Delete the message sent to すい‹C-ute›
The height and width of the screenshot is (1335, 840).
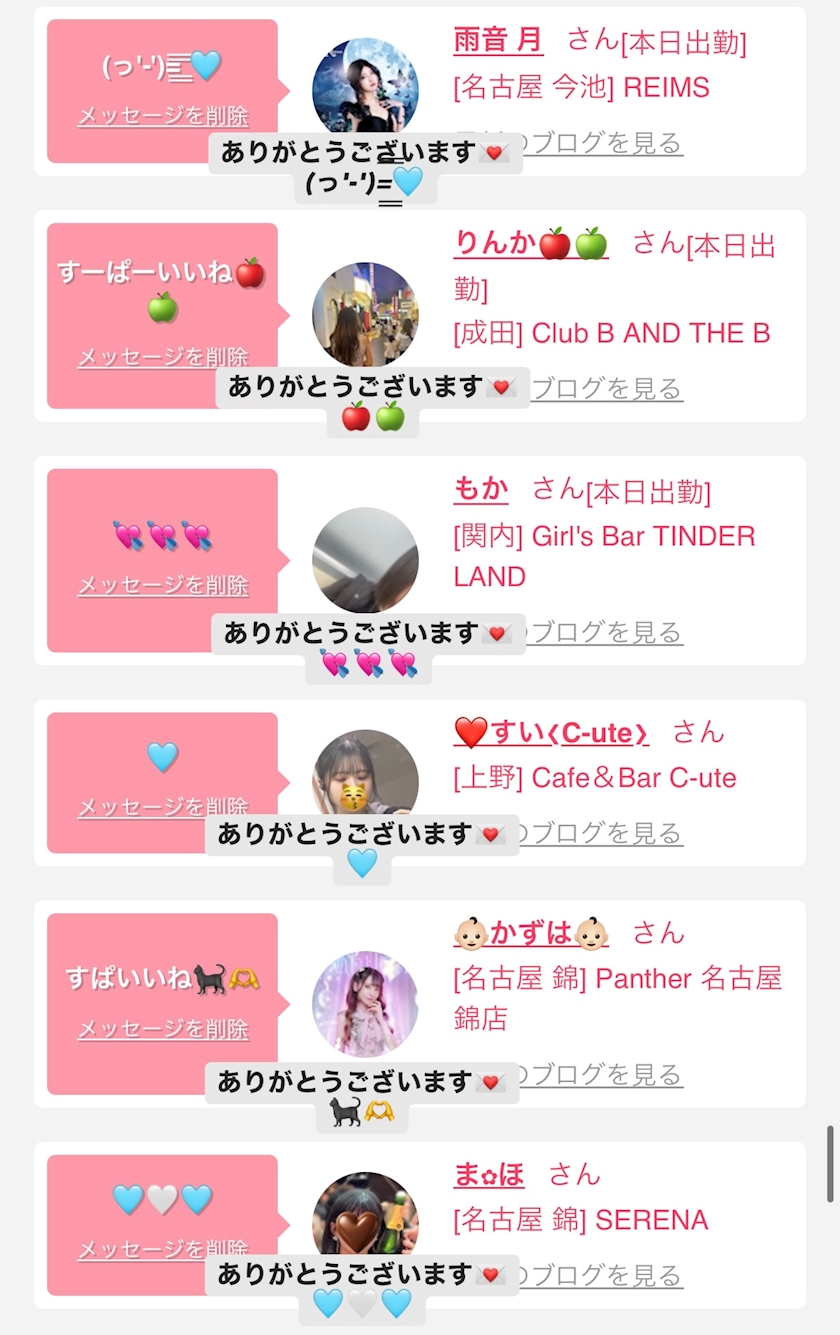point(163,806)
